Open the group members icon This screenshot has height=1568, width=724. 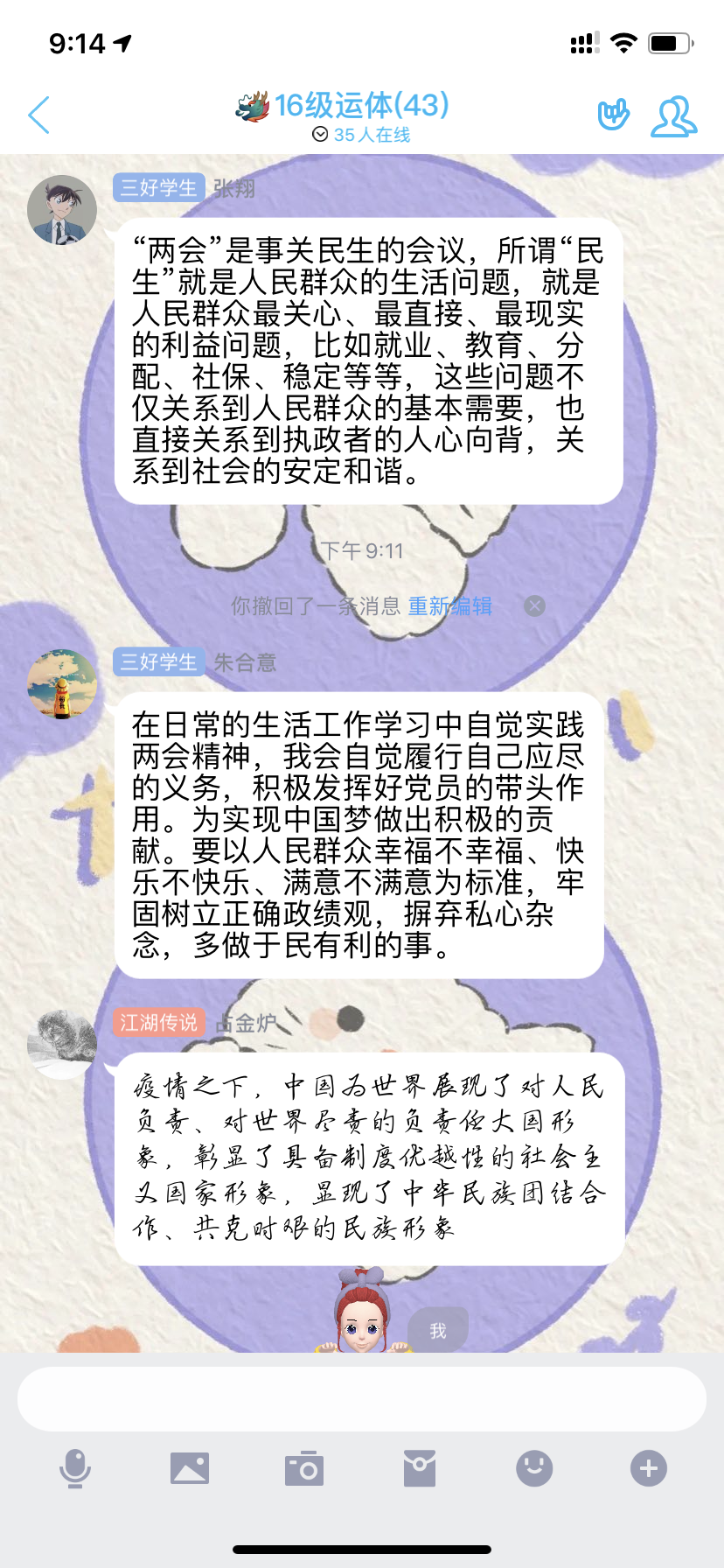pyautogui.click(x=673, y=116)
